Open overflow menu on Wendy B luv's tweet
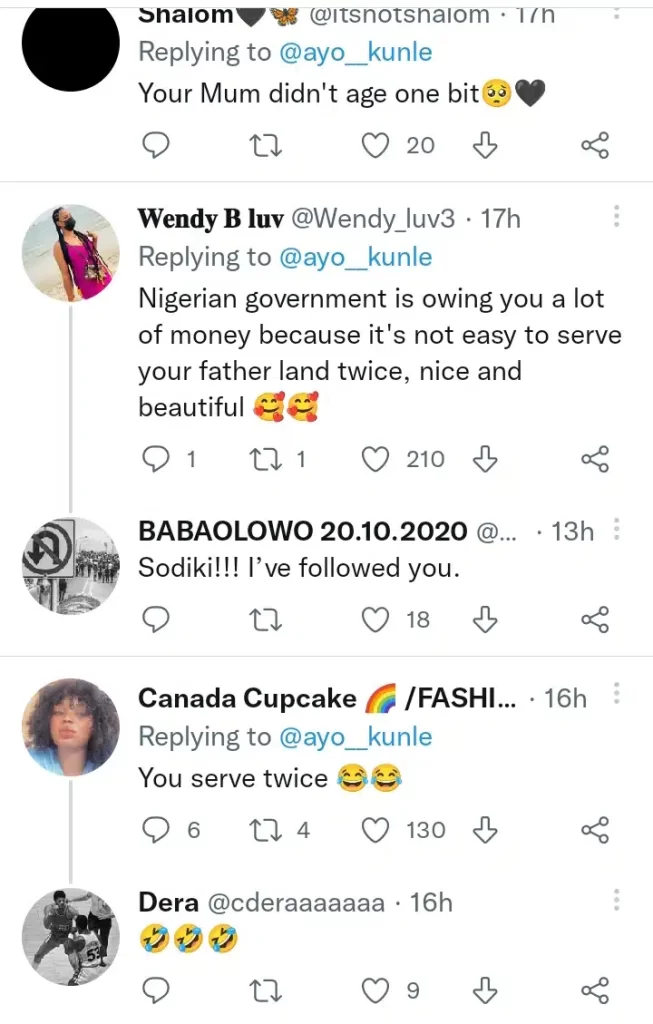The width and height of the screenshot is (653, 1024). 617,217
